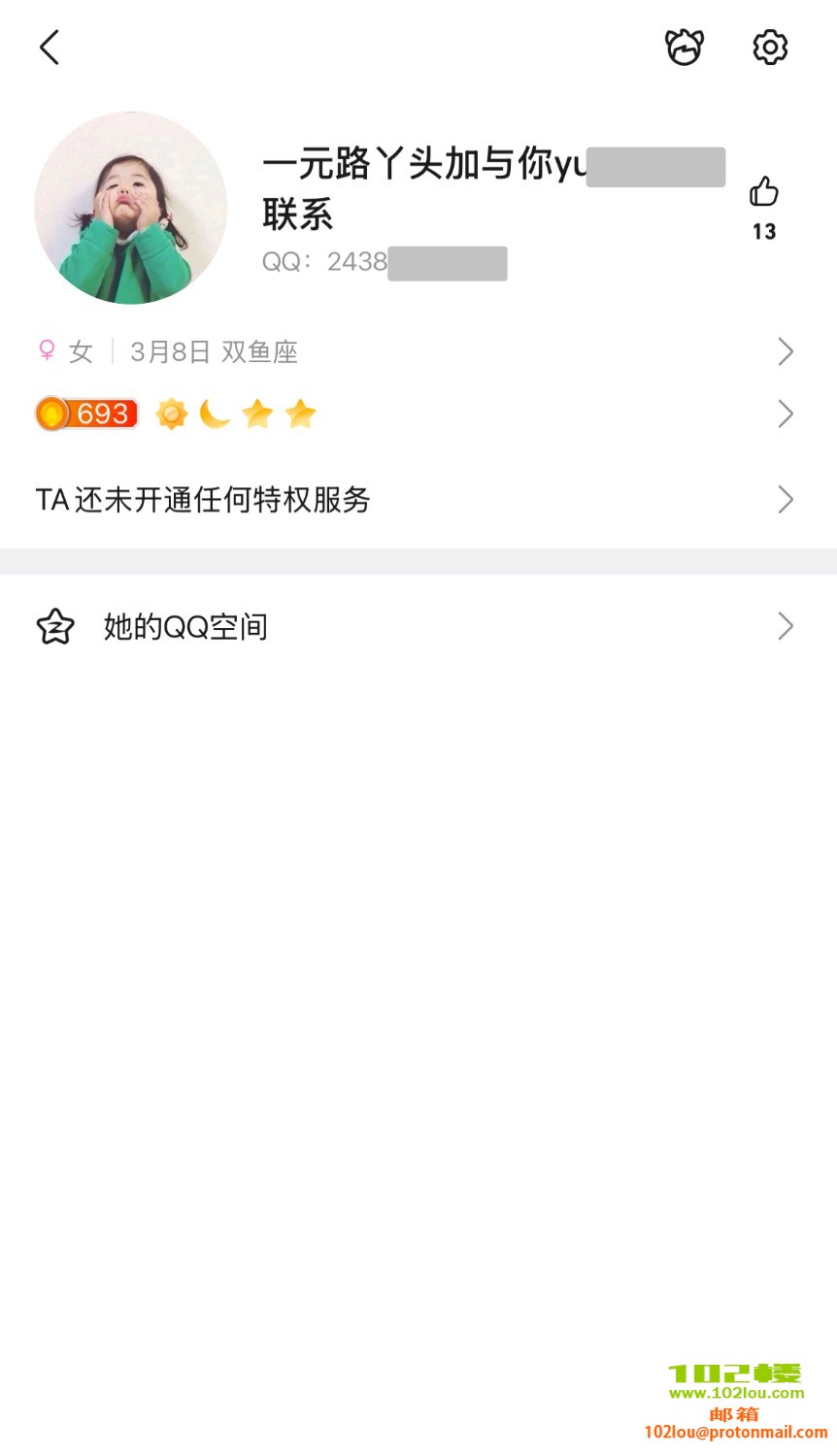
Task: Open the 693 level badge row
Action: (x=418, y=414)
